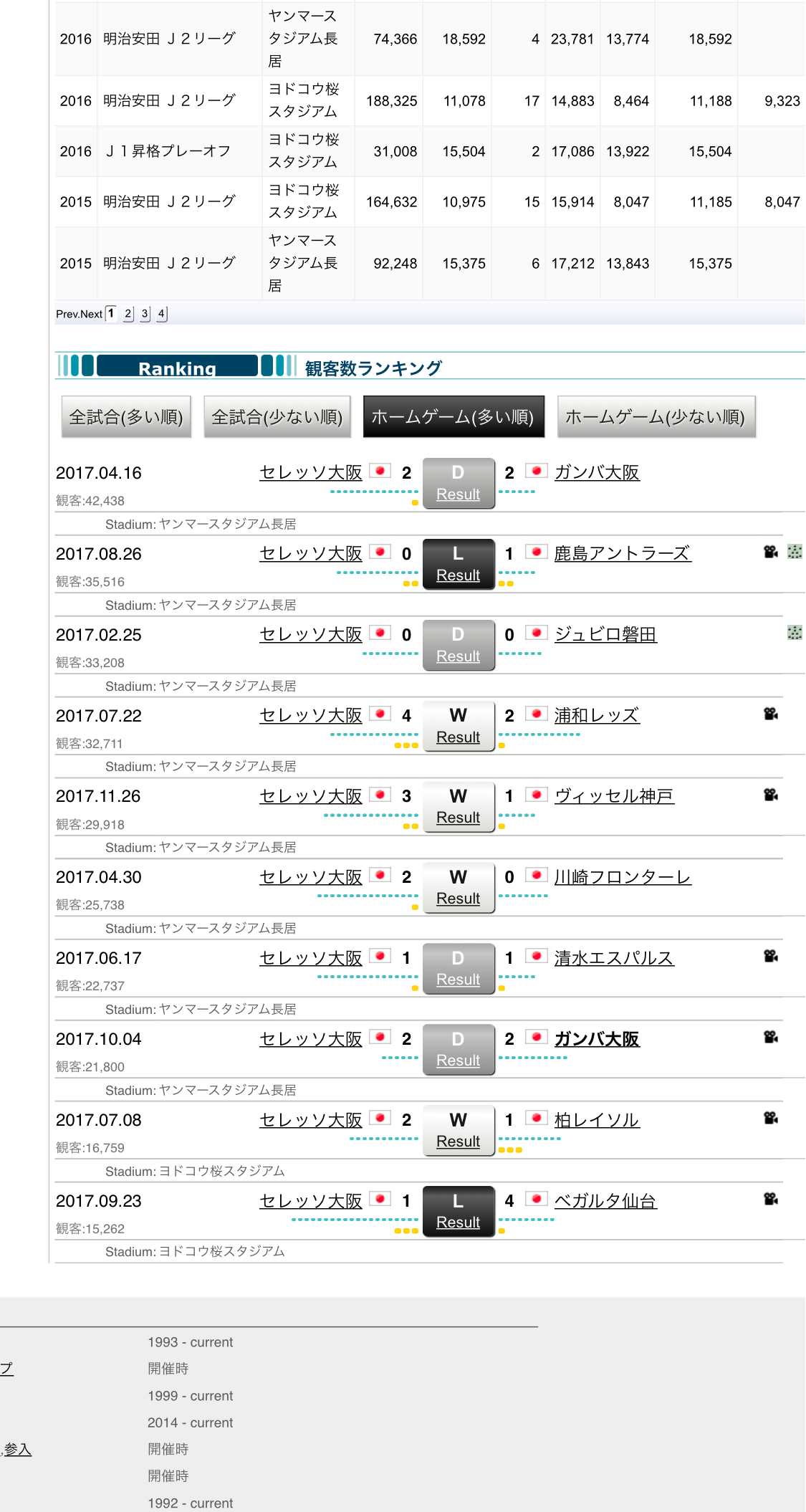
Task: Switch to 全試合(少ない順) ranking
Action: pyautogui.click(x=277, y=417)
